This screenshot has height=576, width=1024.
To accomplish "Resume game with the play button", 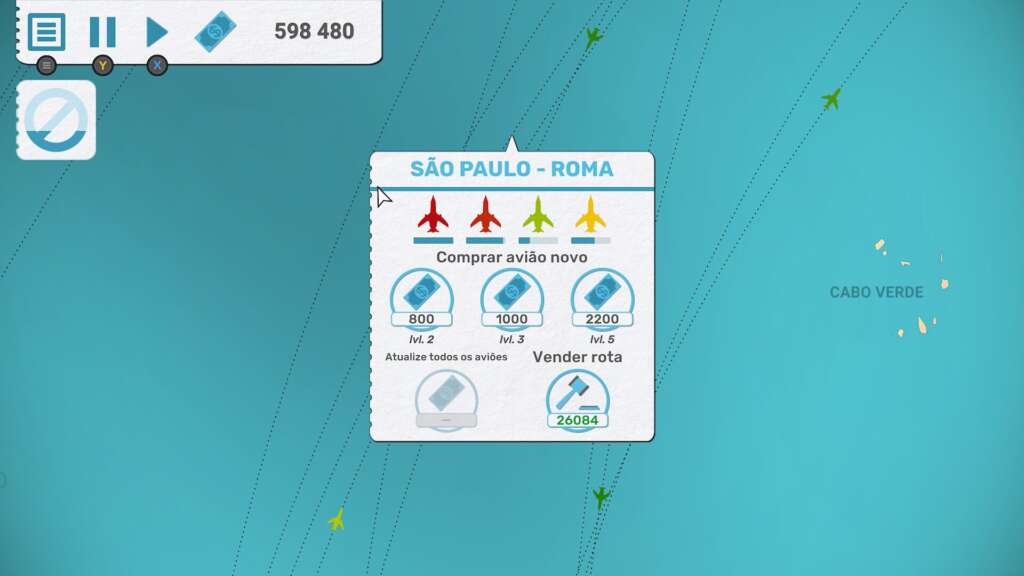I will [x=157, y=32].
